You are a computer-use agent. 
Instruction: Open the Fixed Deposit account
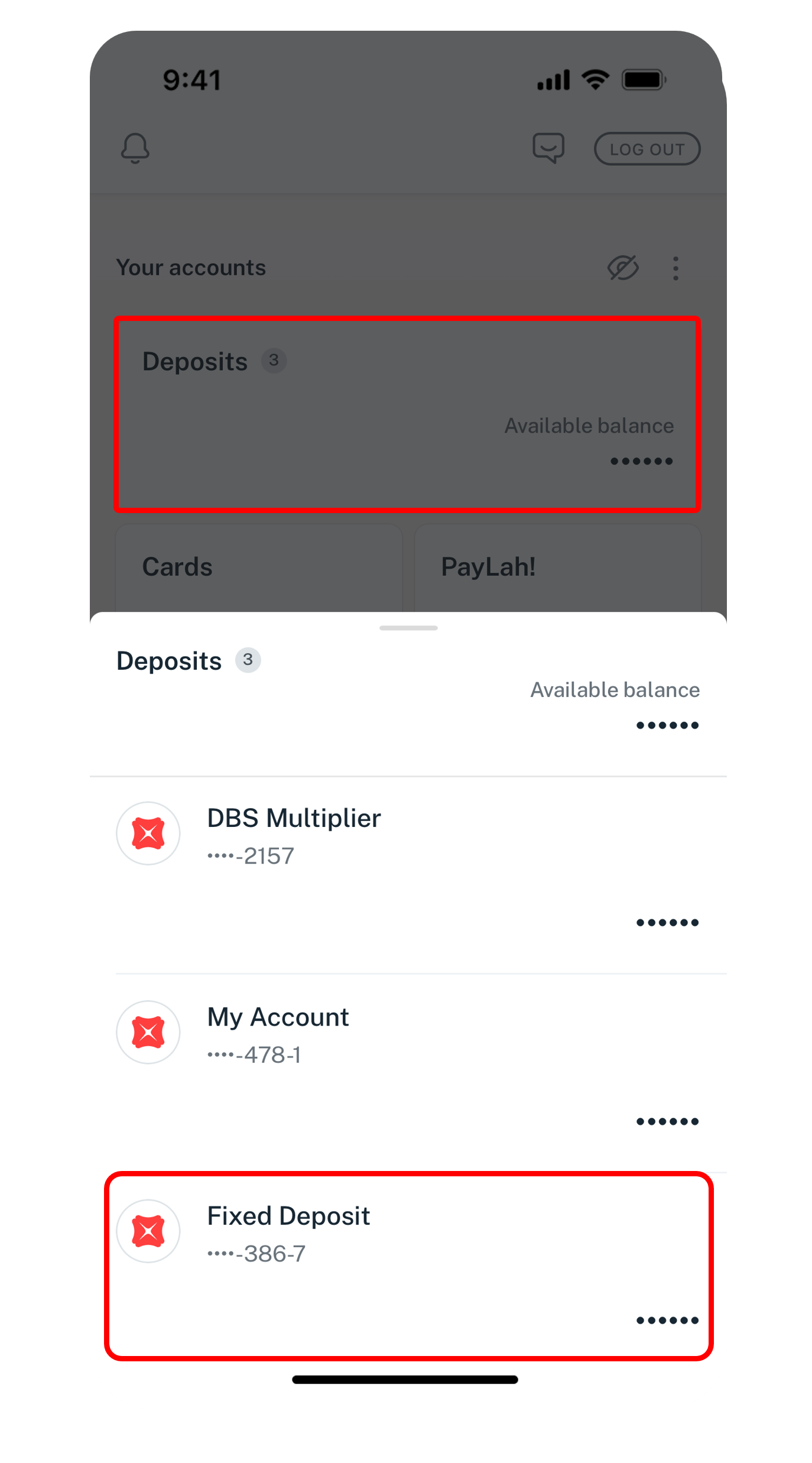tap(408, 1266)
